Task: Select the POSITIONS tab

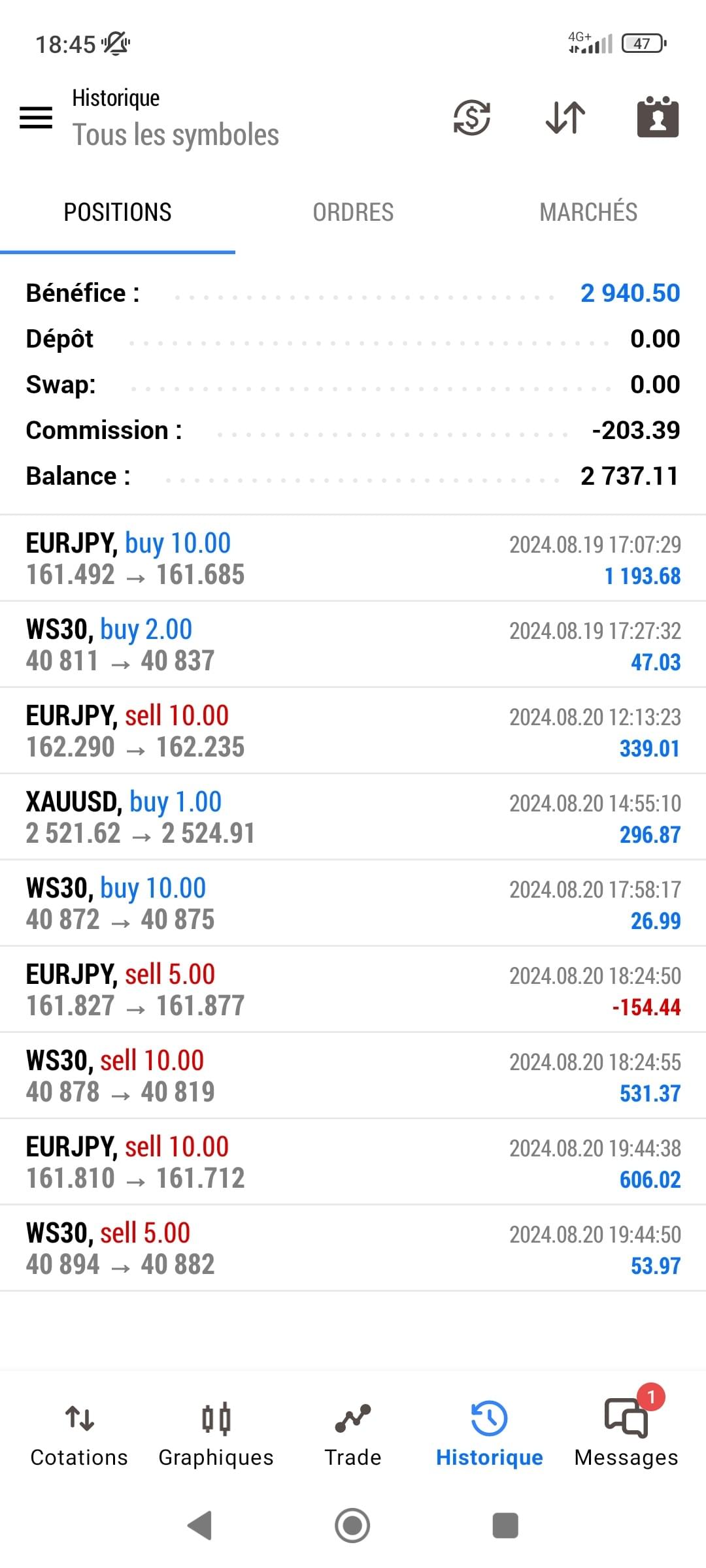Action: 118,212
